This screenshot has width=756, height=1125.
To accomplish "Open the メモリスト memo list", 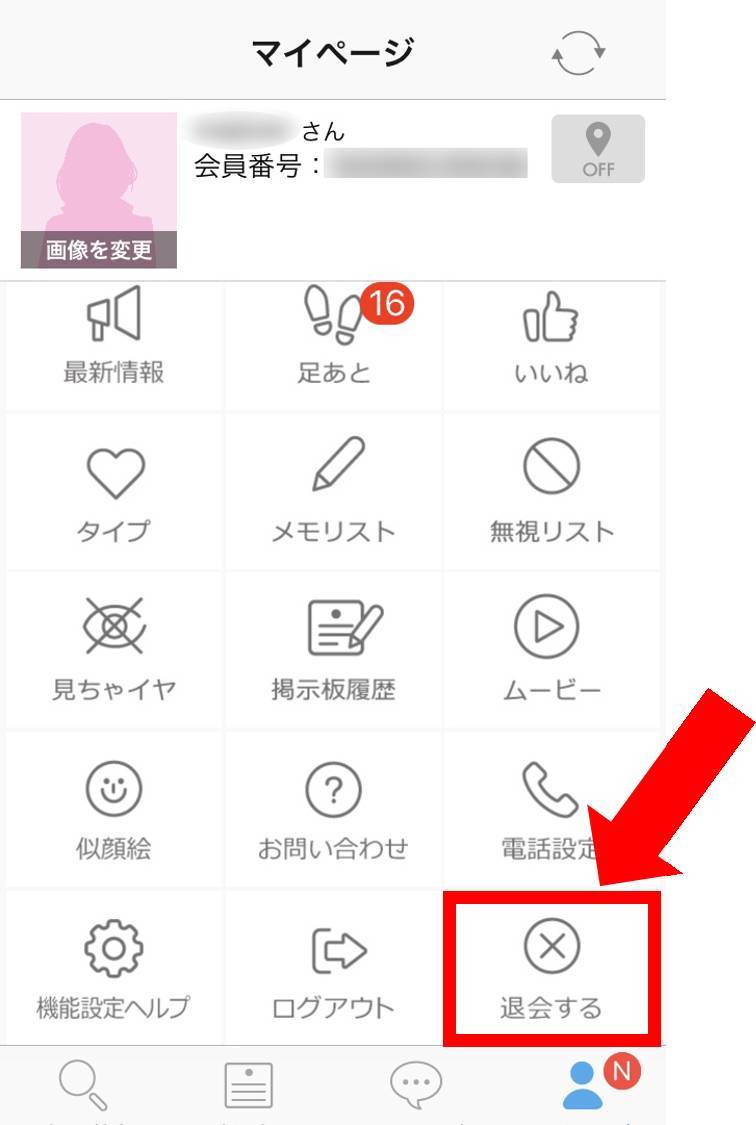I will [334, 492].
